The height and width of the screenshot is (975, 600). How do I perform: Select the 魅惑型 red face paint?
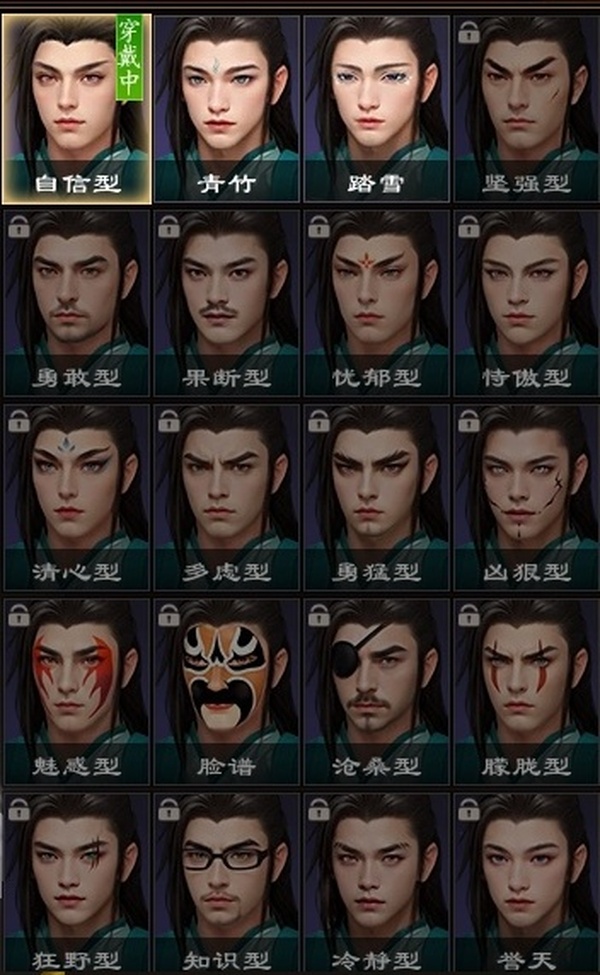coord(76,690)
